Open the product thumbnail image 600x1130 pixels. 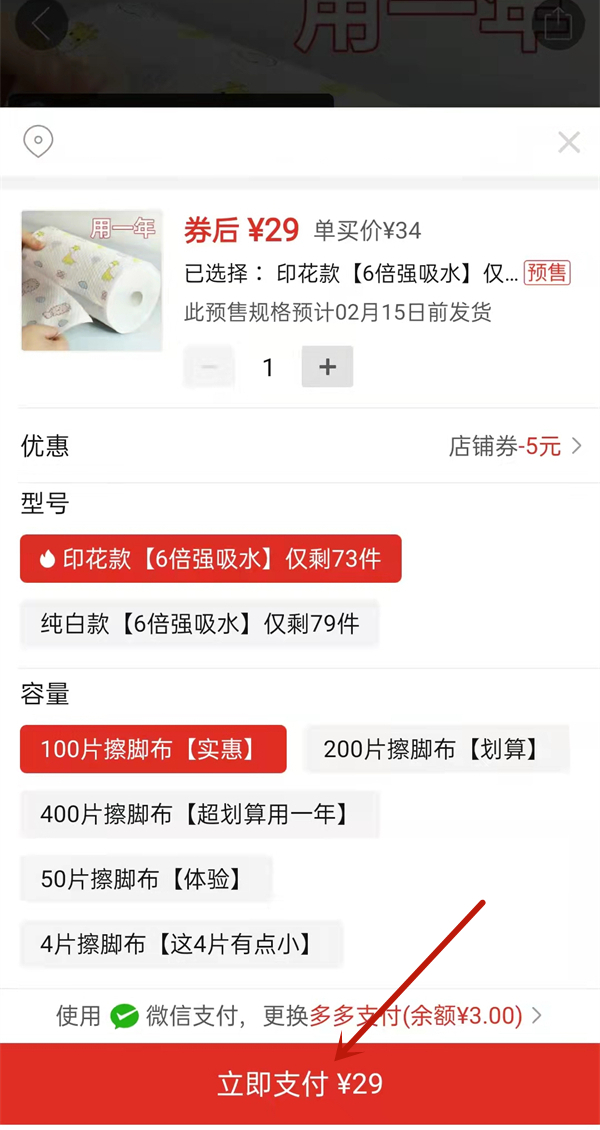pos(92,280)
